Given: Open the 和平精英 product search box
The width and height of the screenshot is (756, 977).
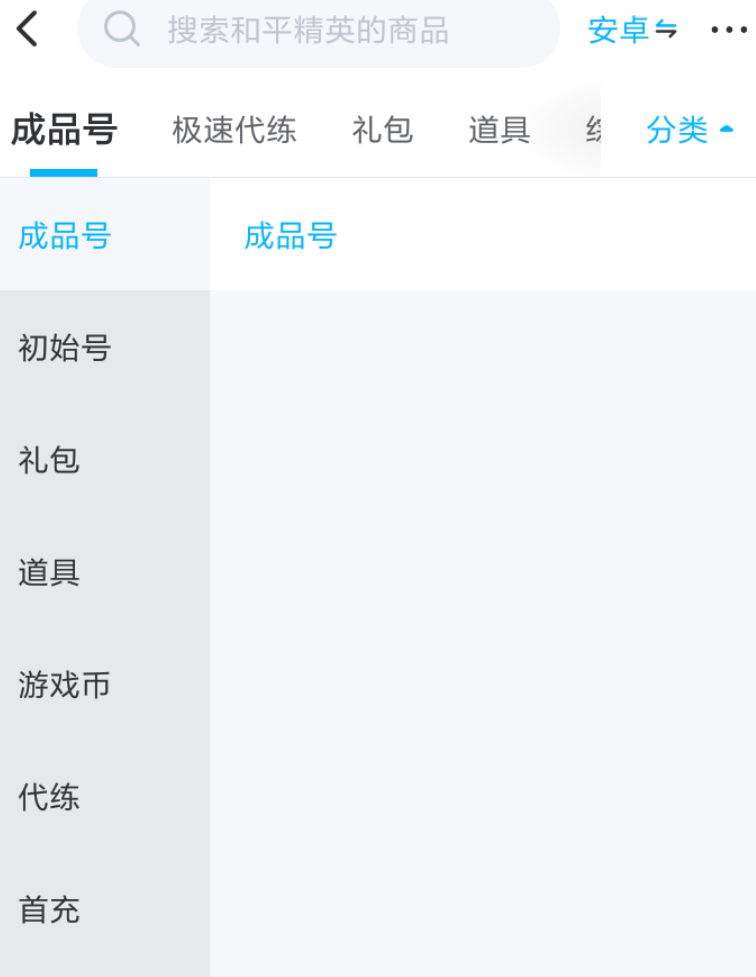Looking at the screenshot, I should 318,31.
